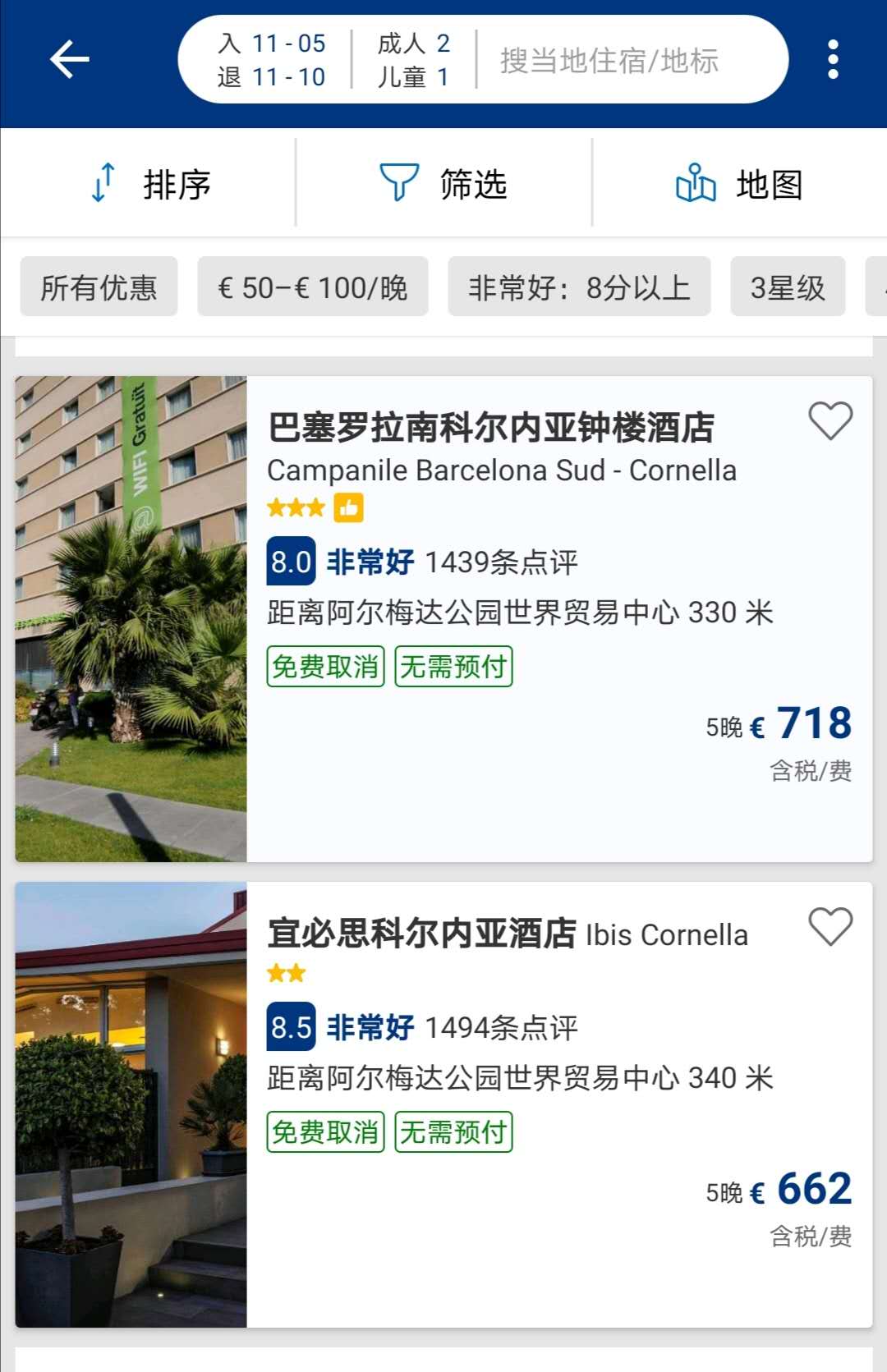Open the €50–€100/晚 price filter
Screen dimensions: 887x1372
click(x=313, y=287)
